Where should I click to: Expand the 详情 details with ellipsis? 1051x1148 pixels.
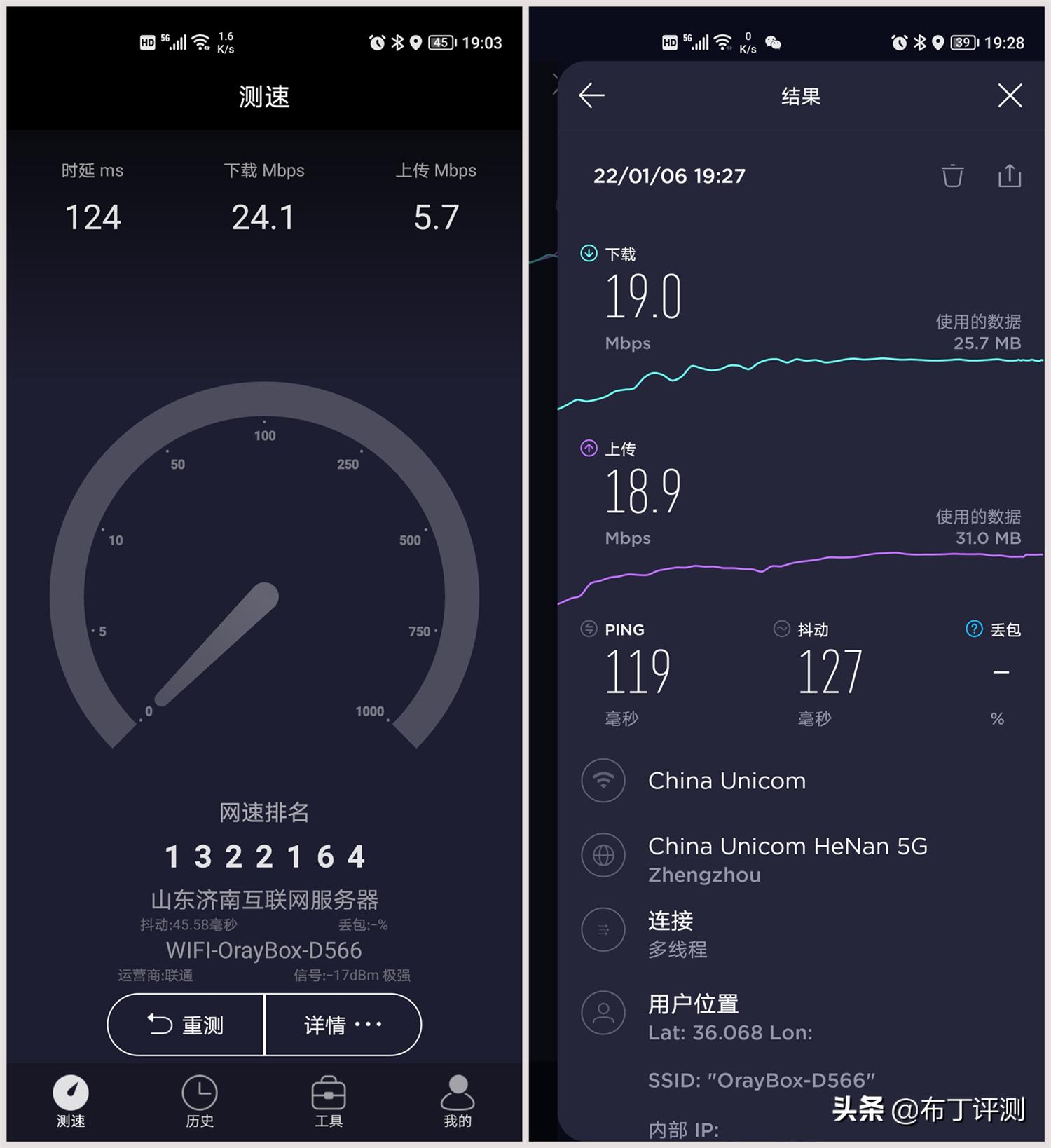[x=343, y=1025]
